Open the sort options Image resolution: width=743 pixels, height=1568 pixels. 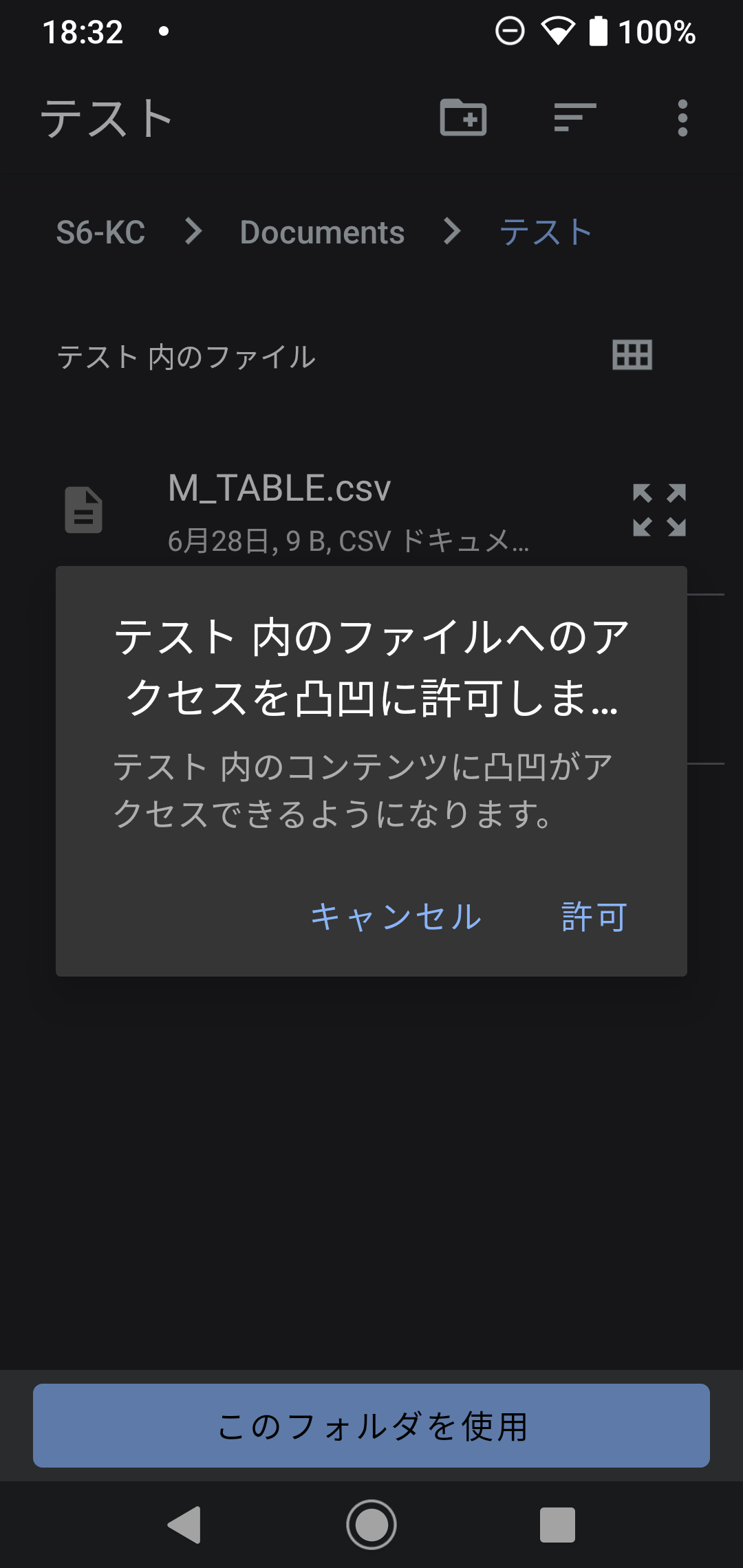[x=575, y=118]
